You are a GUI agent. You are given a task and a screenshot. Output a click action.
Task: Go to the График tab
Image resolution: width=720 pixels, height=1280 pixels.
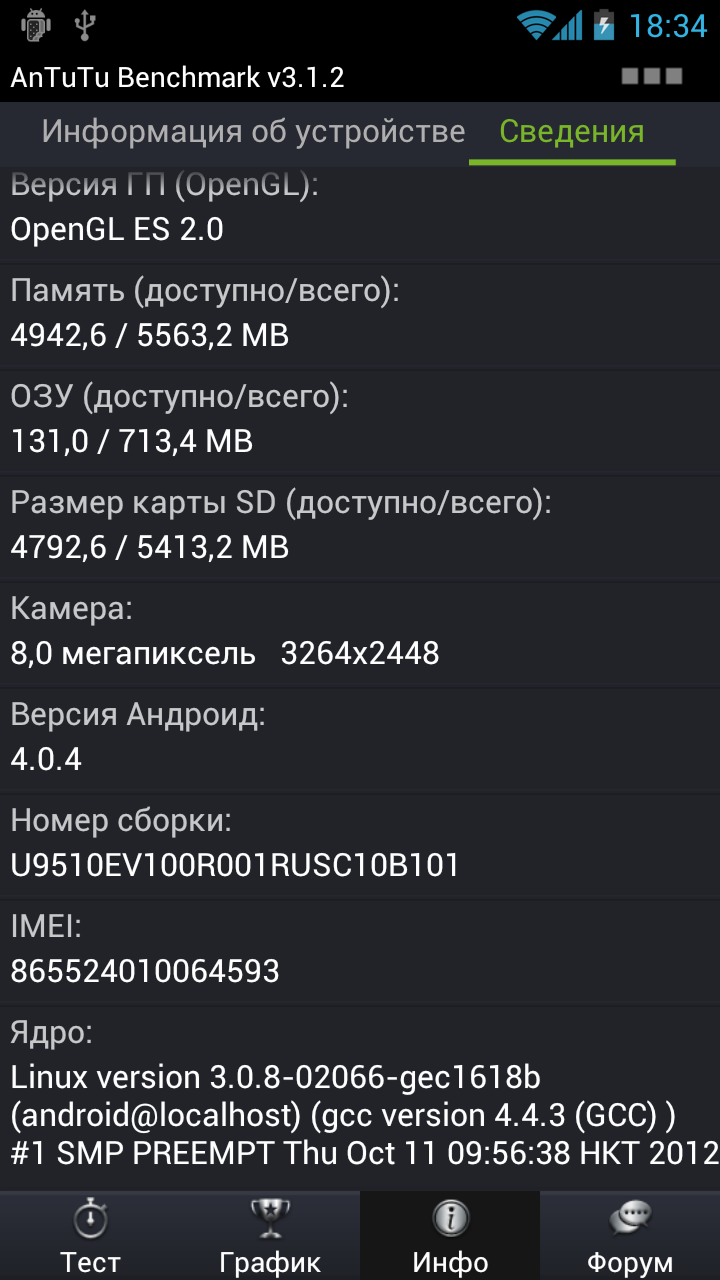coord(270,1236)
